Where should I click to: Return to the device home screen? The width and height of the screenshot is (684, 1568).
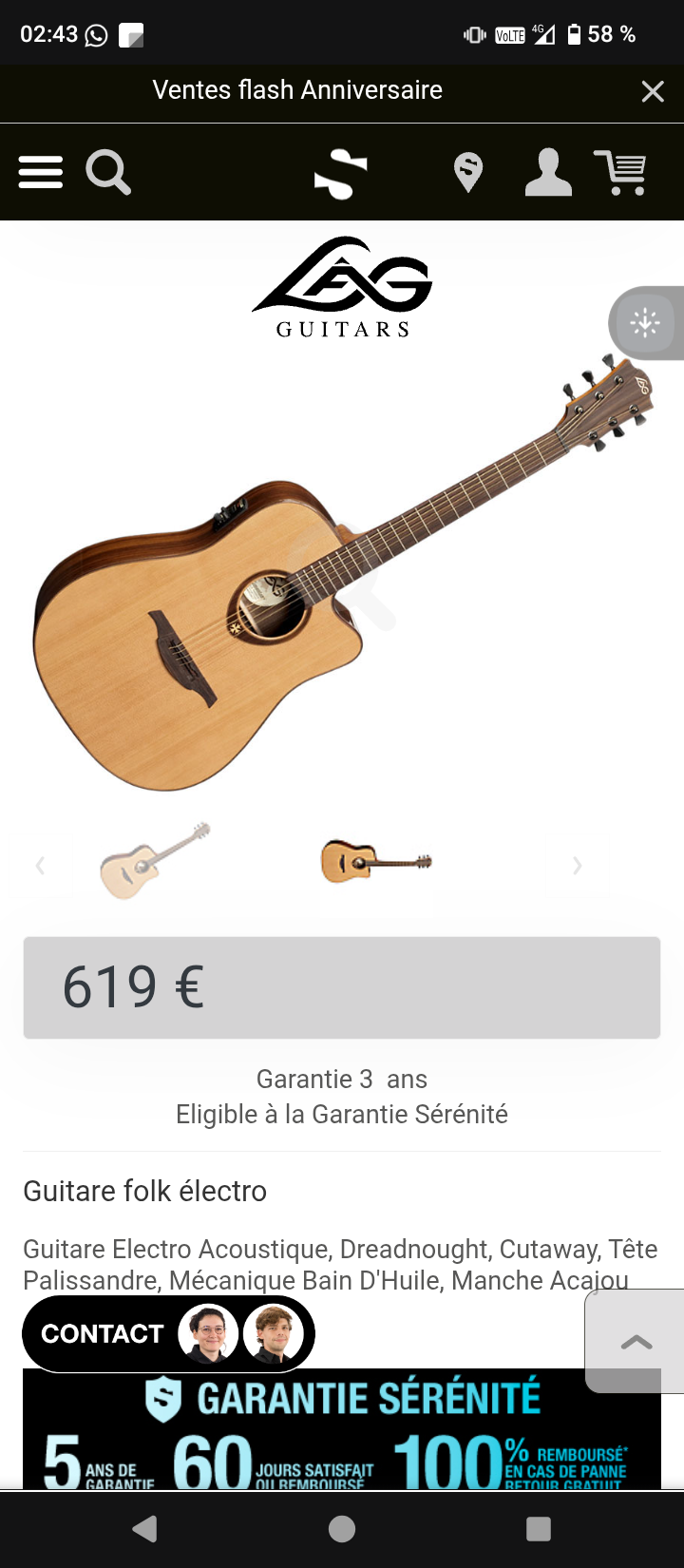342,1528
